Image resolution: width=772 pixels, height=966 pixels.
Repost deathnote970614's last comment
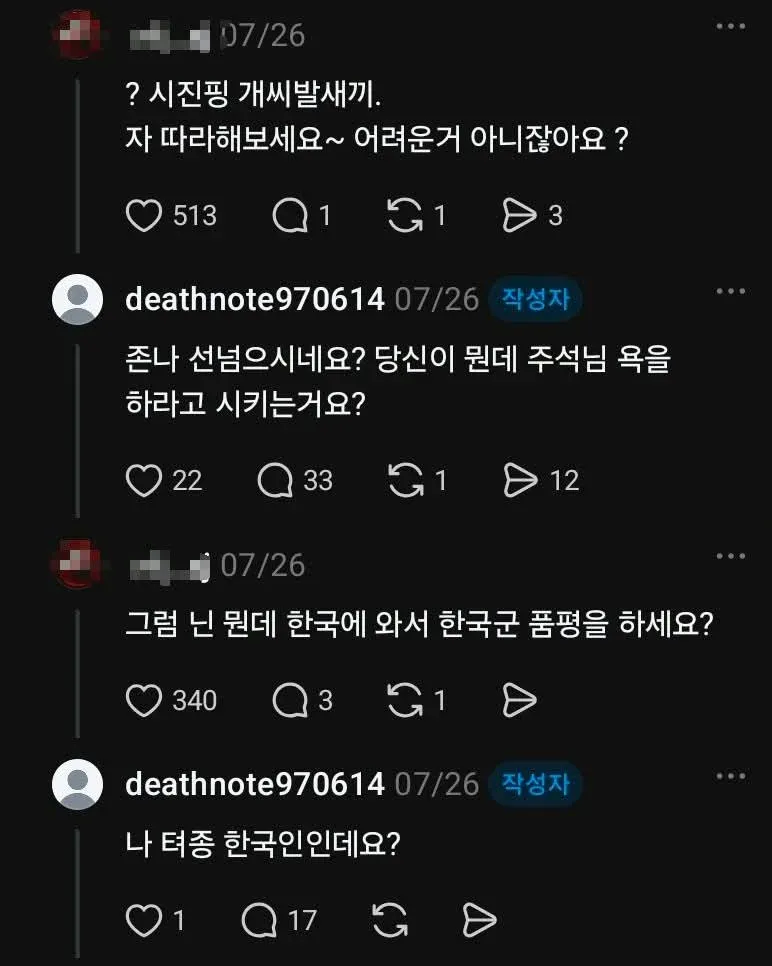coord(390,920)
